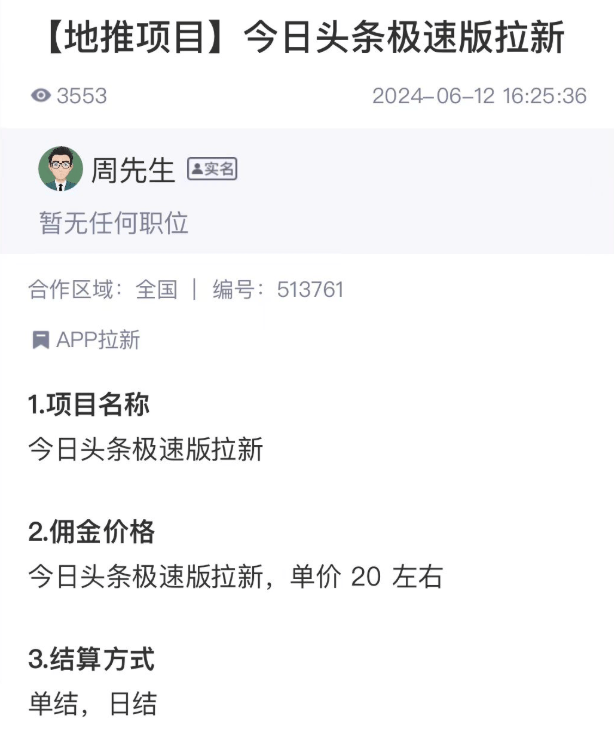Open the APP拉新 category tag

(x=87, y=340)
